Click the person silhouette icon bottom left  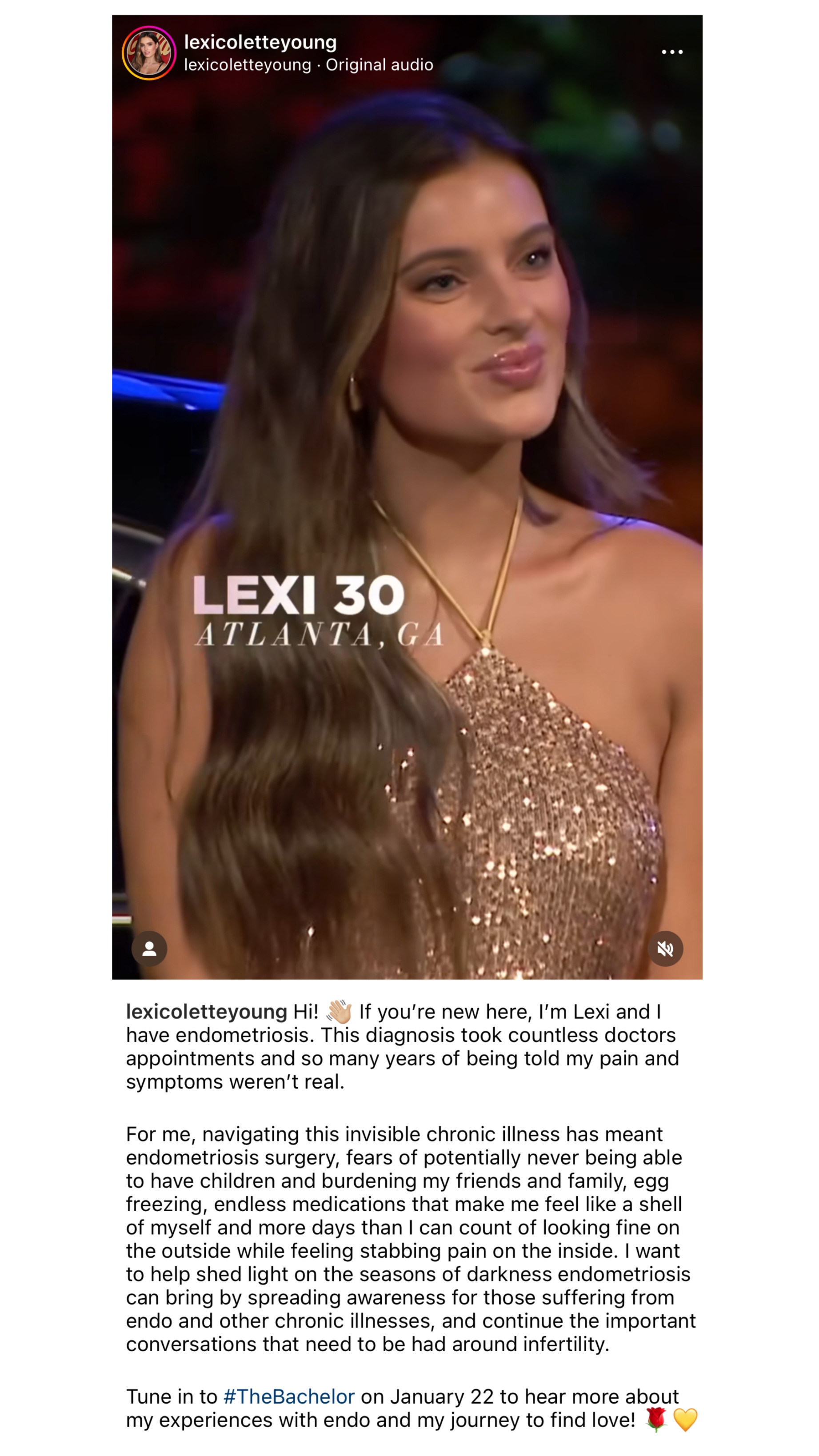[150, 949]
